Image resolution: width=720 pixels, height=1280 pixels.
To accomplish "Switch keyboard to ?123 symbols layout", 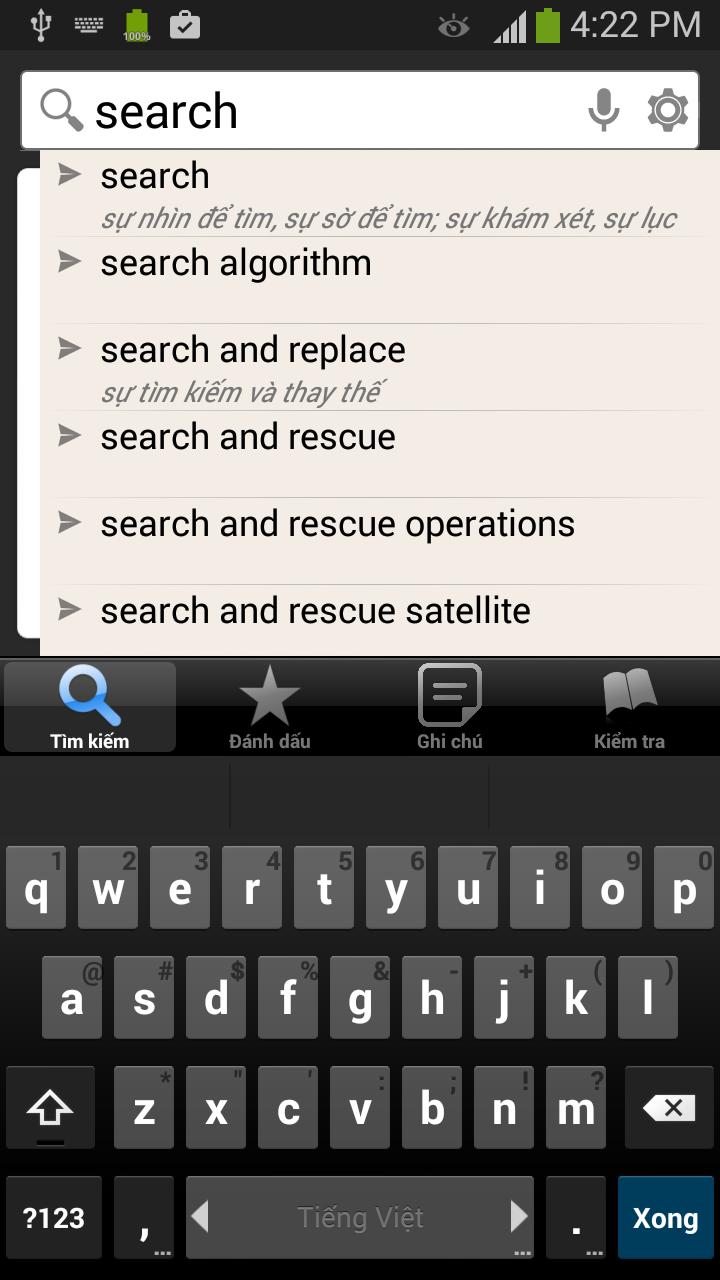I will tap(54, 1217).
